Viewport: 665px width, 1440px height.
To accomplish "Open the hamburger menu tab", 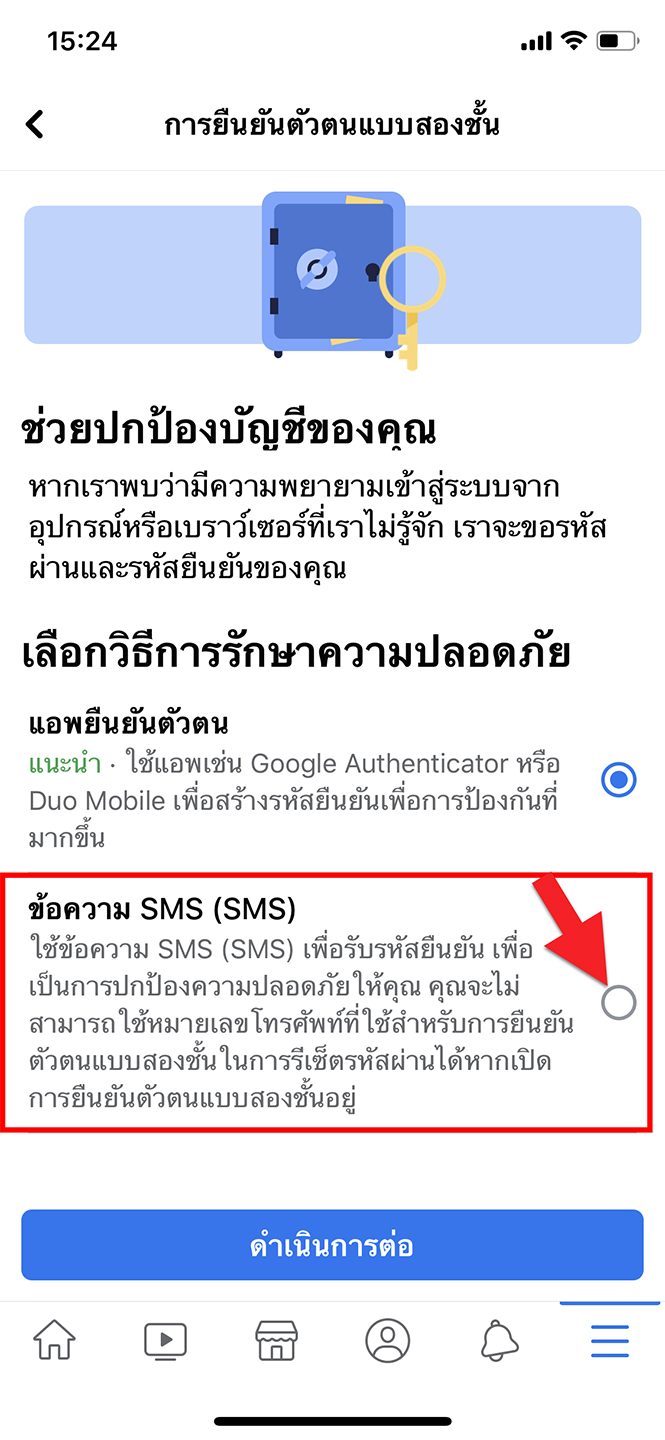I will click(610, 1339).
